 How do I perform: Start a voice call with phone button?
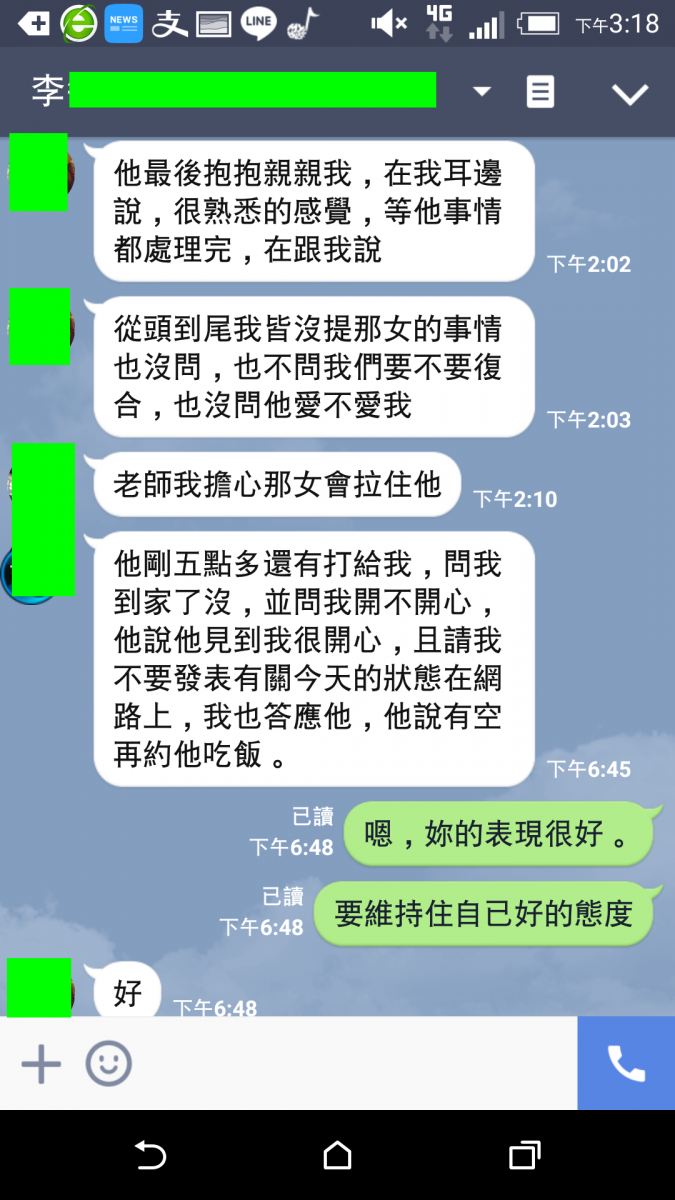[626, 1064]
